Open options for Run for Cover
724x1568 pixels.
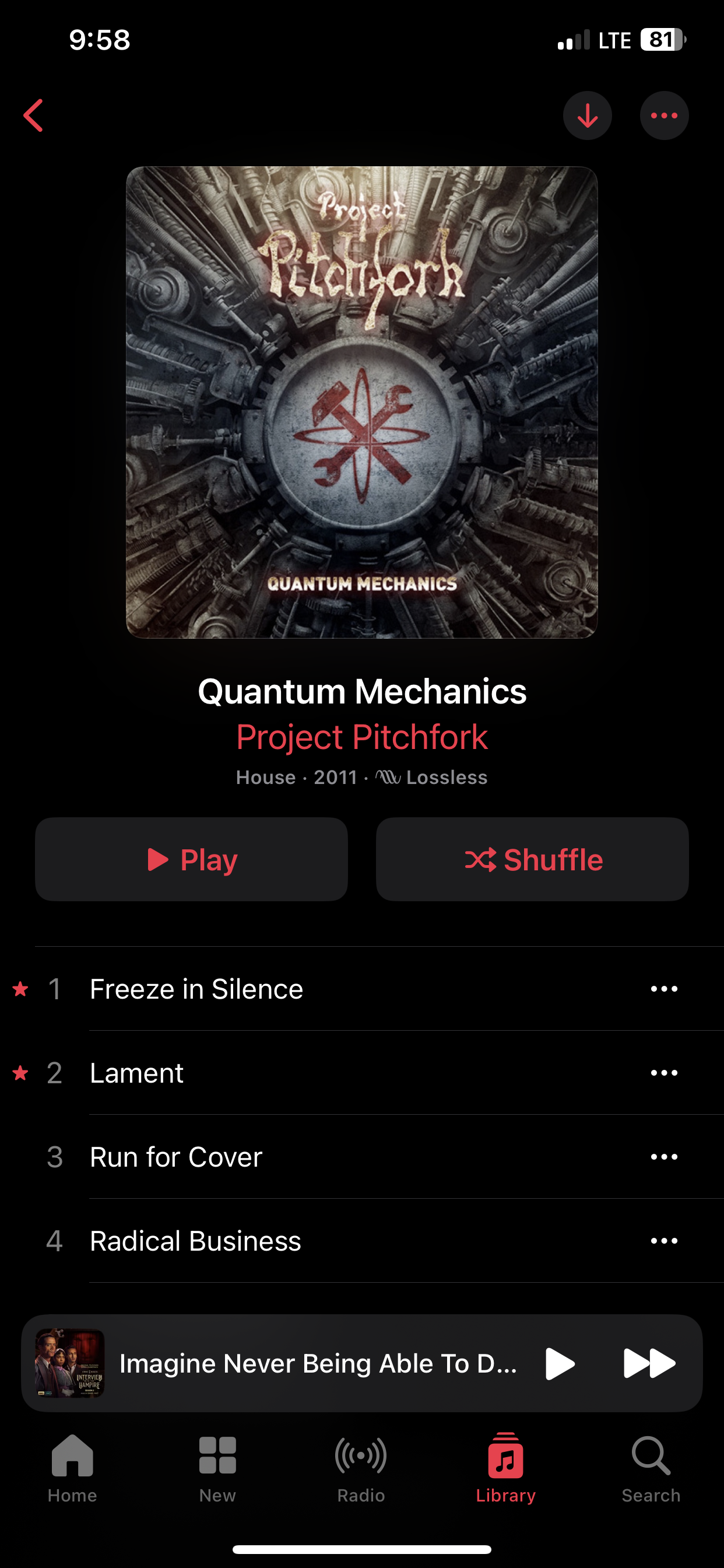point(664,1157)
